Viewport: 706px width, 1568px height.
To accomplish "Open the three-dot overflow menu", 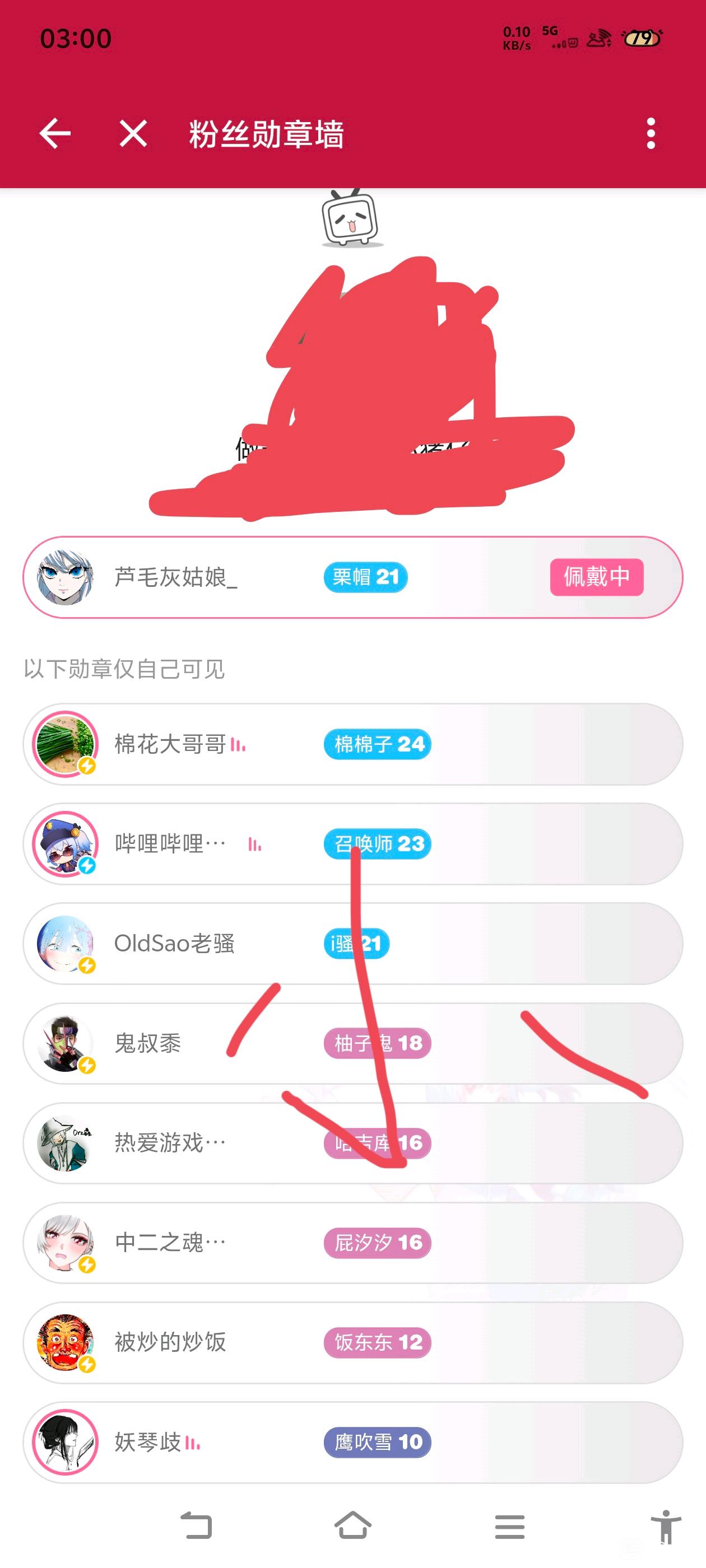I will 651,133.
